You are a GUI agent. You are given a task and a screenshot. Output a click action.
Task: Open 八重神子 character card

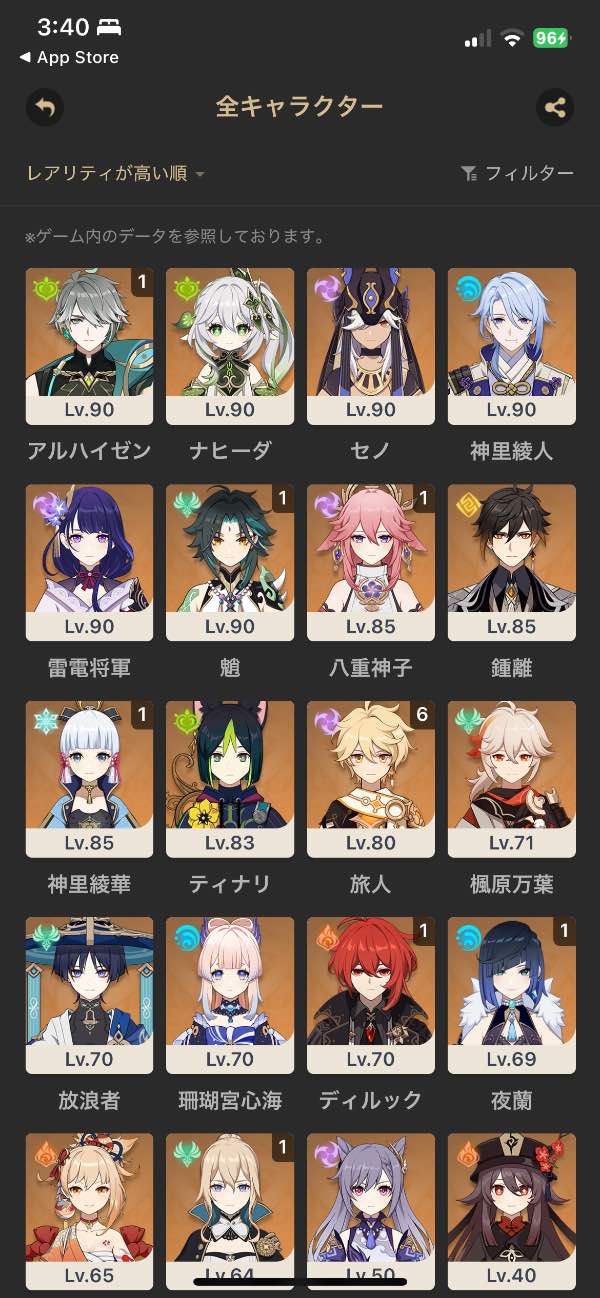pyautogui.click(x=371, y=562)
